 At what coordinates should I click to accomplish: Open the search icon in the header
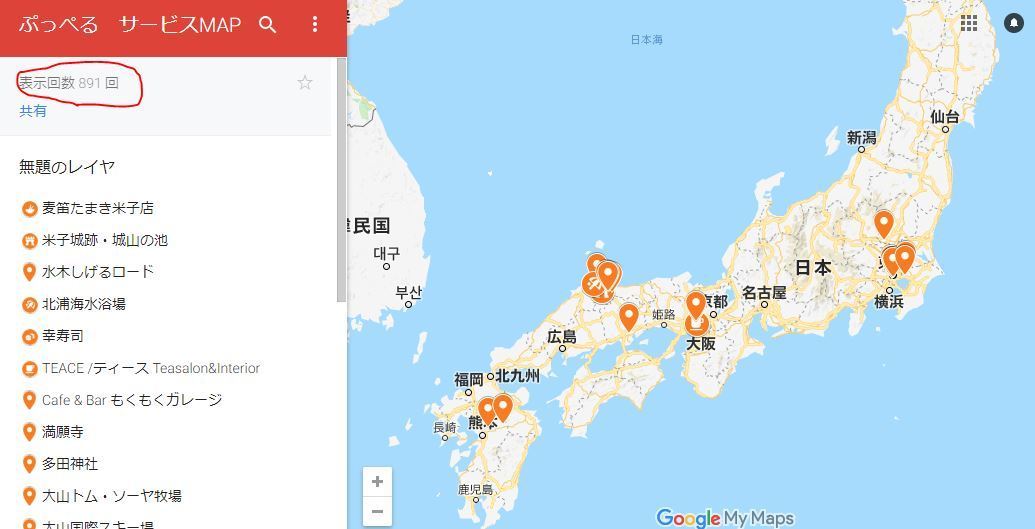[x=267, y=25]
